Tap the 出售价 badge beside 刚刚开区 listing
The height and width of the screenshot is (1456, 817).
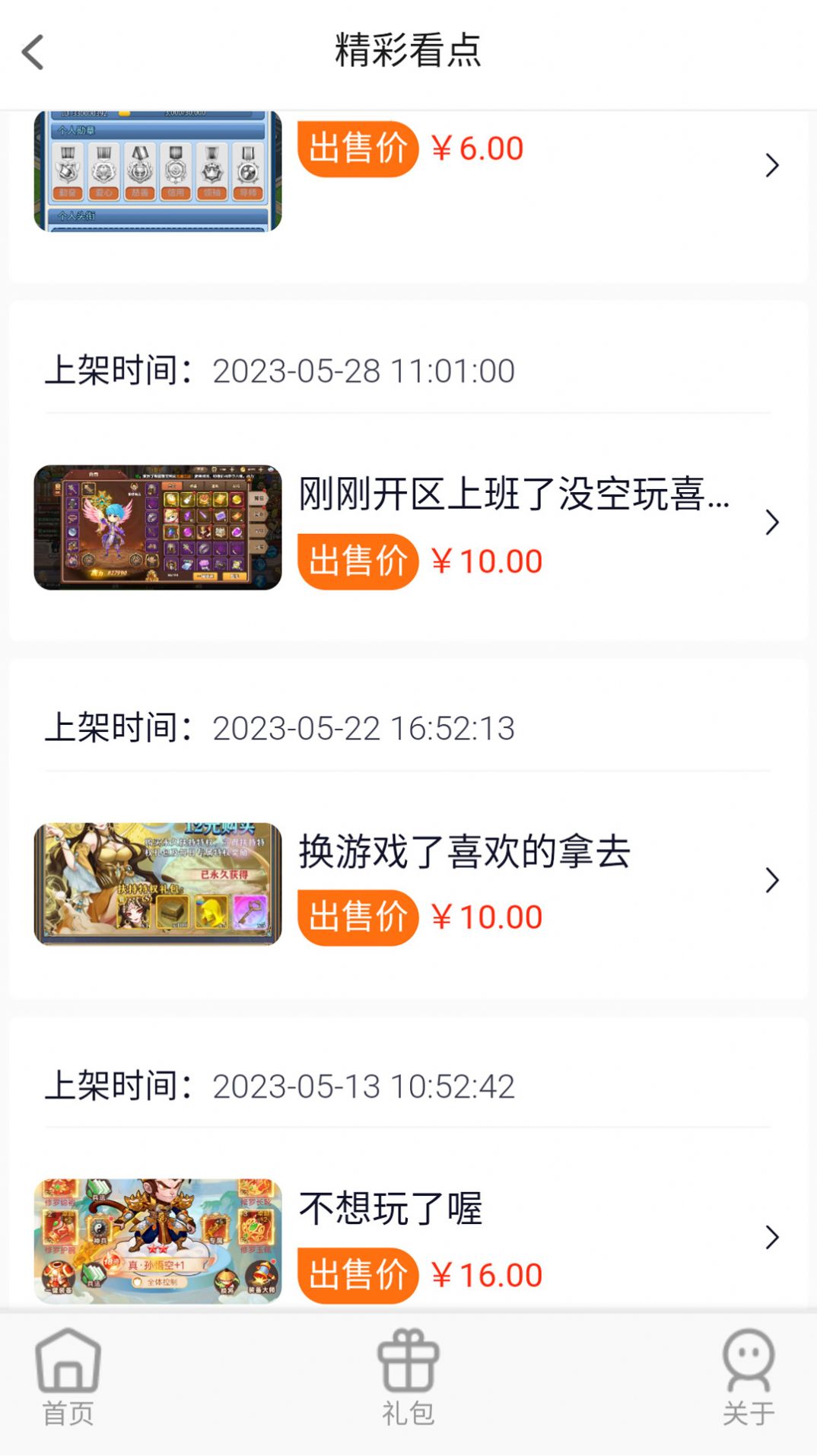click(x=358, y=561)
